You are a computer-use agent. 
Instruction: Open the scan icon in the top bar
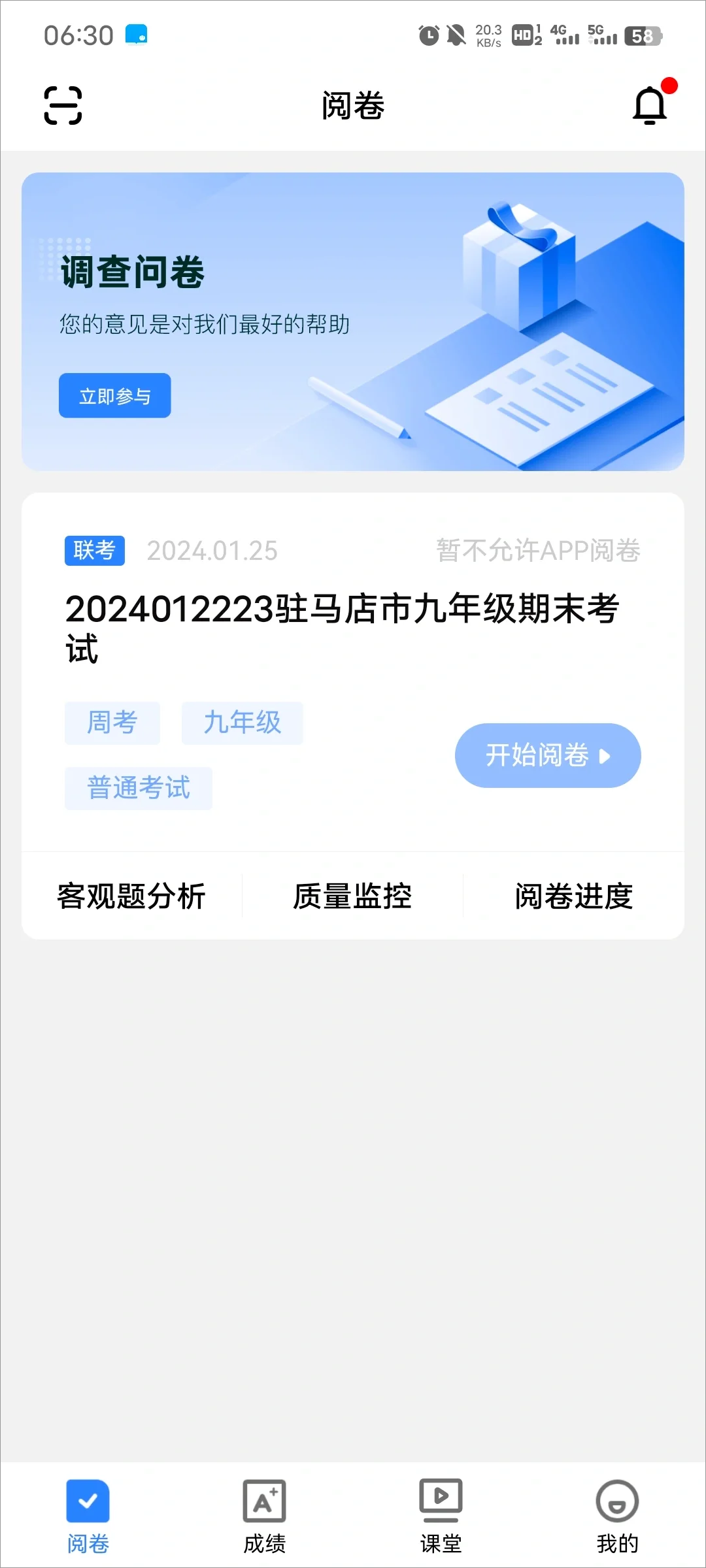63,105
